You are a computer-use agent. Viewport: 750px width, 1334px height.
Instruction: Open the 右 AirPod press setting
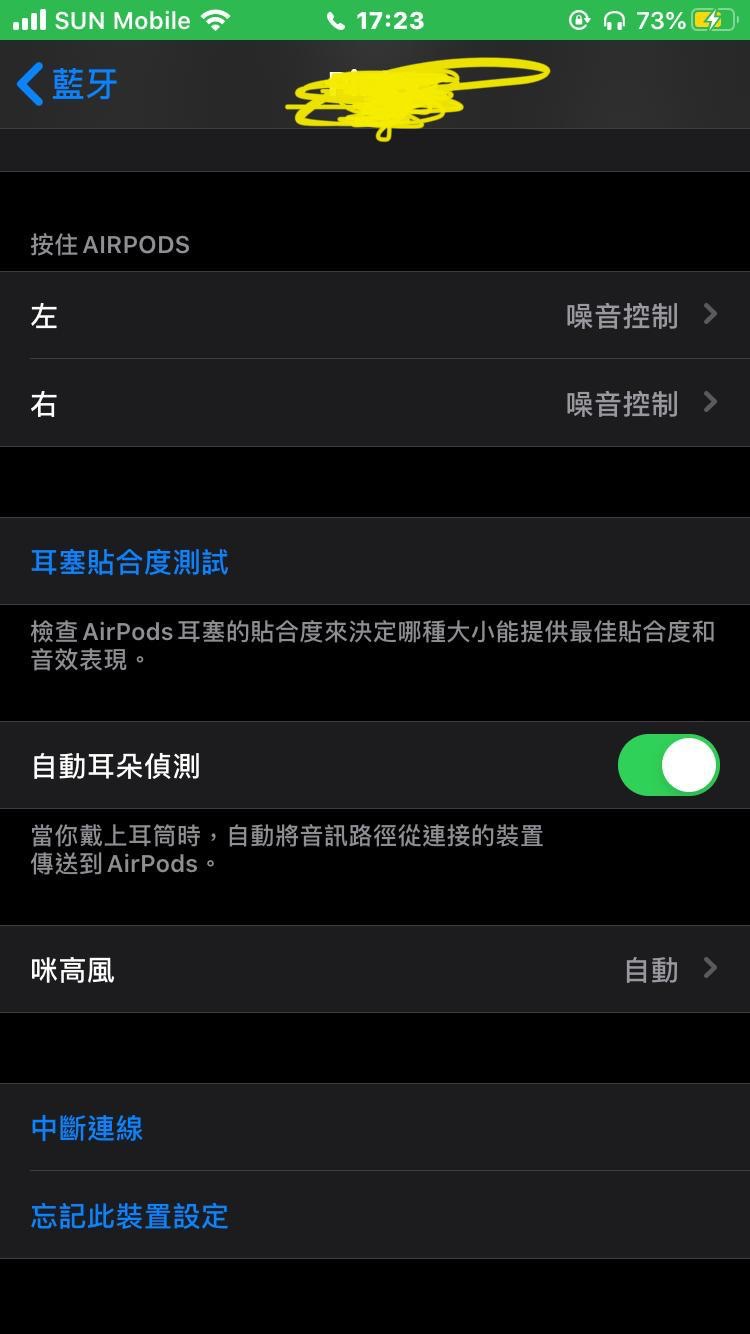pyautogui.click(x=375, y=403)
